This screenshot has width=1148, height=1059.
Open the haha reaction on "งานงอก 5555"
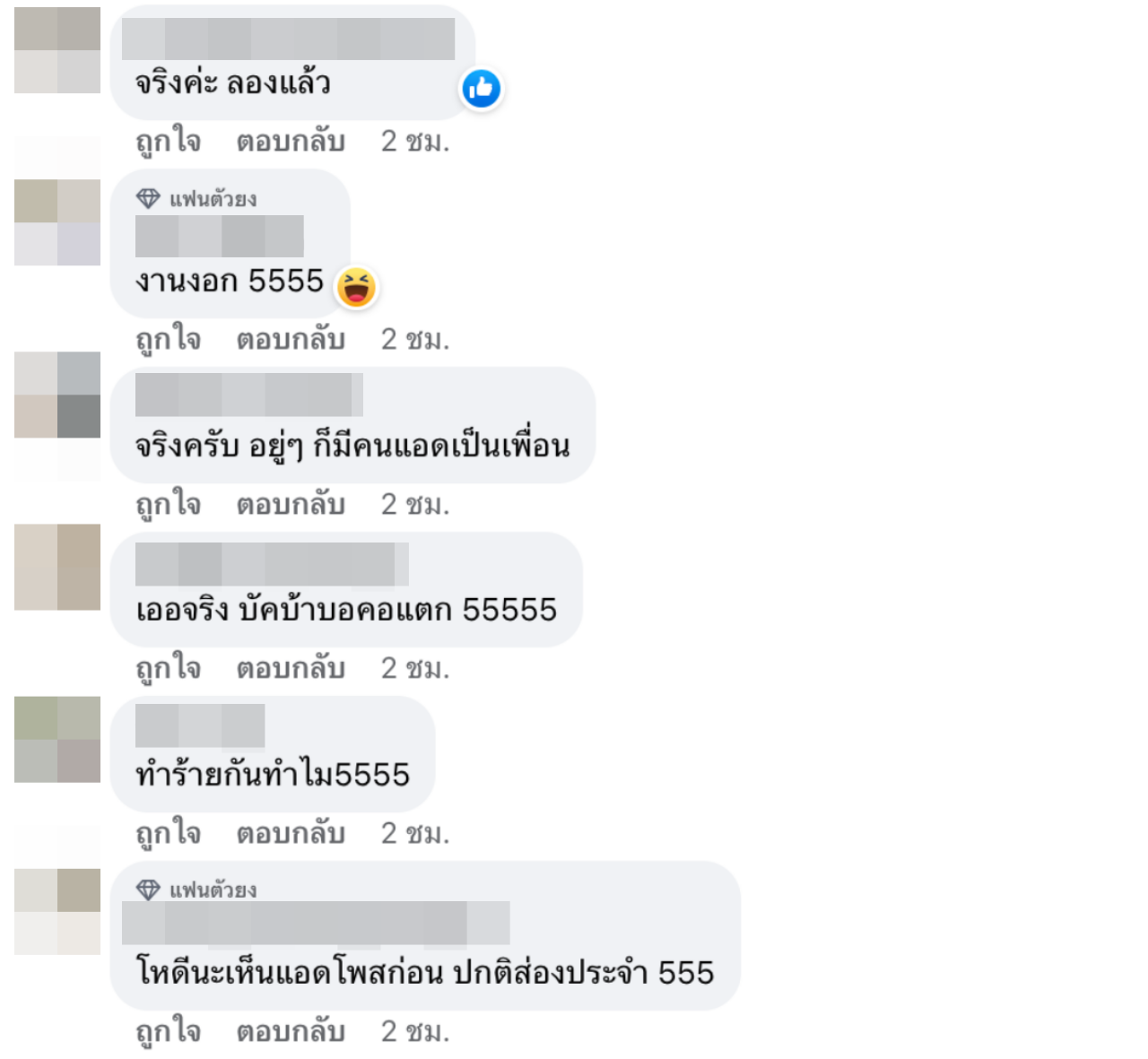point(356,288)
